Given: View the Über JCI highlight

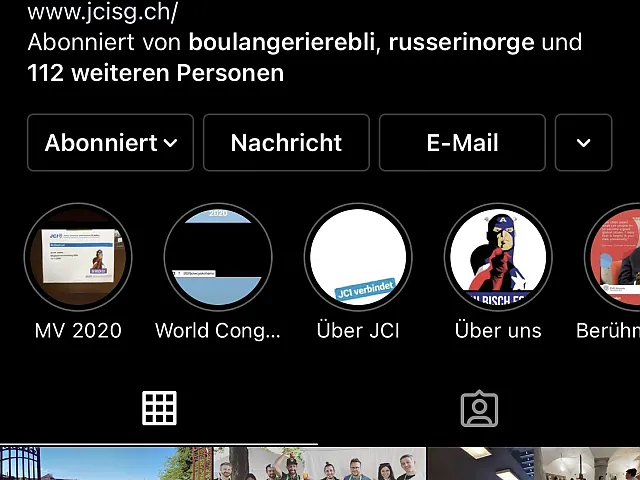Looking at the screenshot, I should pyautogui.click(x=358, y=257).
